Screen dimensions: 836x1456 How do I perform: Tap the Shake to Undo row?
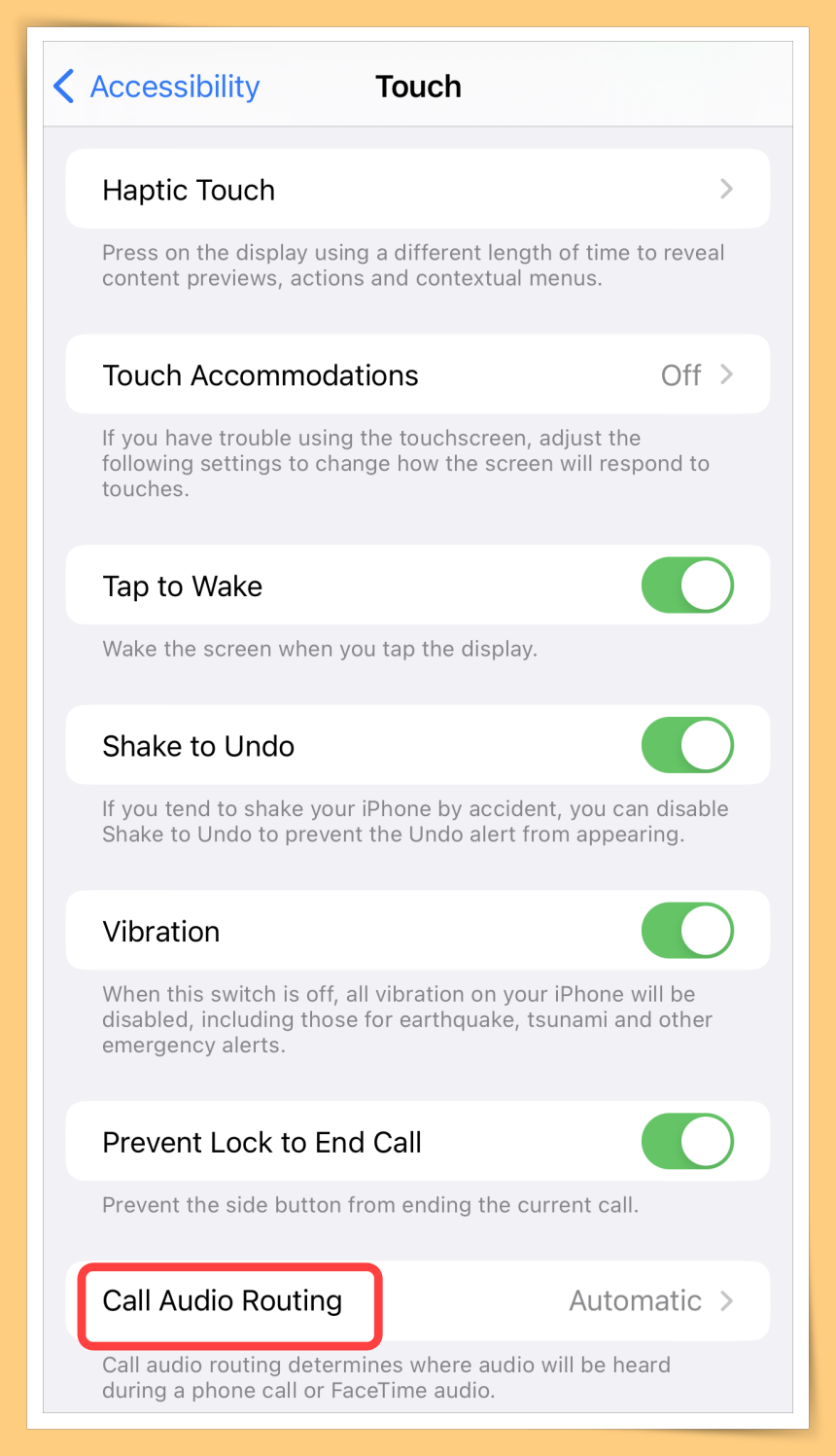pyautogui.click(x=198, y=745)
